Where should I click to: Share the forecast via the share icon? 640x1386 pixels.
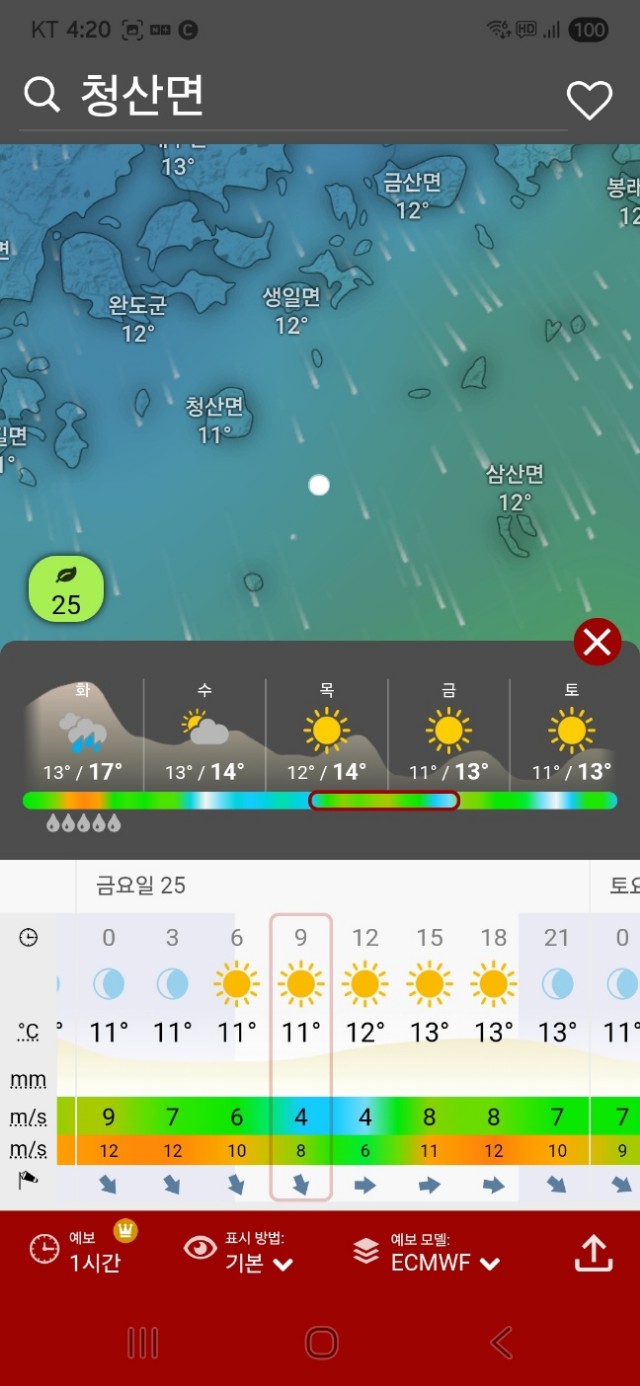point(593,1252)
